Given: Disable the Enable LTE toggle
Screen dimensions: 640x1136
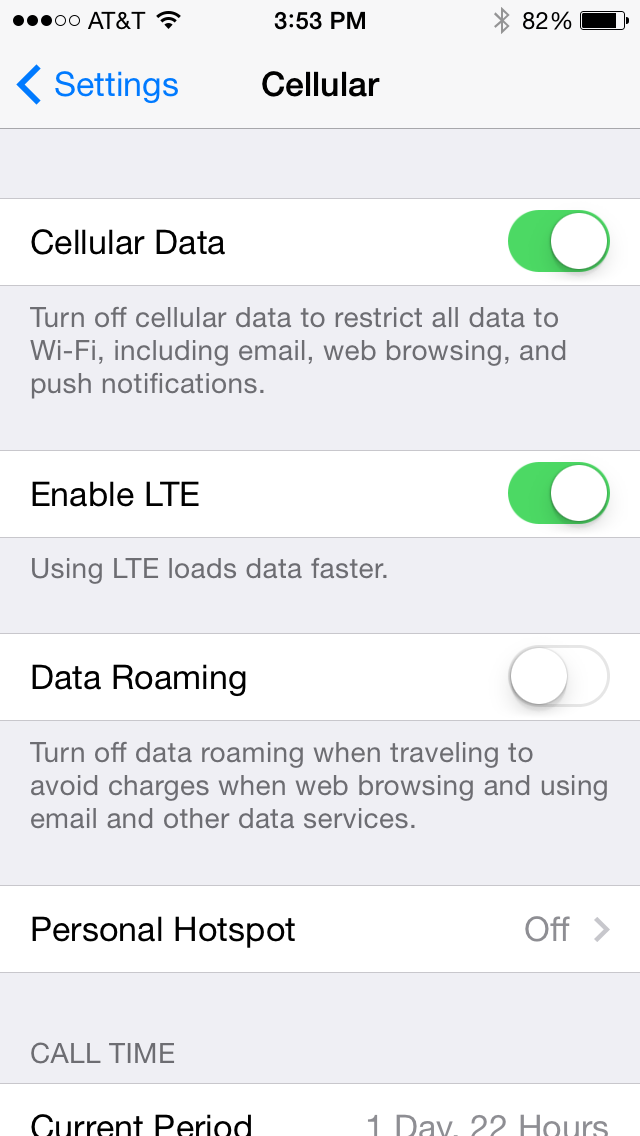Looking at the screenshot, I should pos(558,494).
